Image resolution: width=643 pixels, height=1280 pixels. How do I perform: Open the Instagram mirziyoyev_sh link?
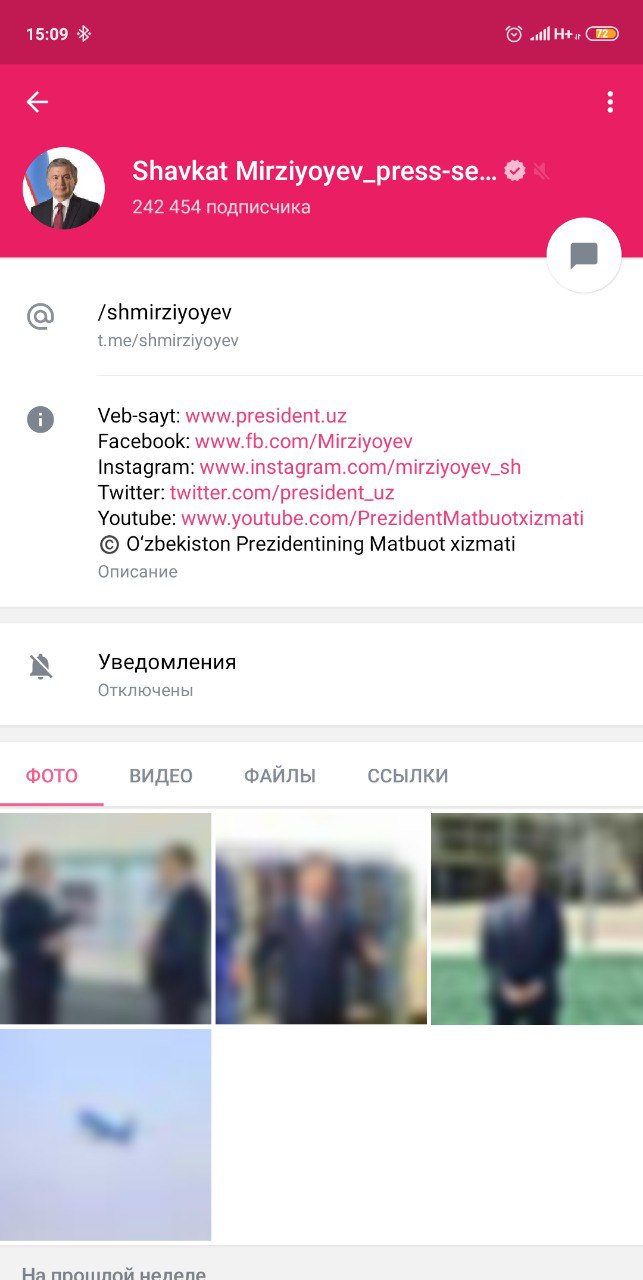360,467
